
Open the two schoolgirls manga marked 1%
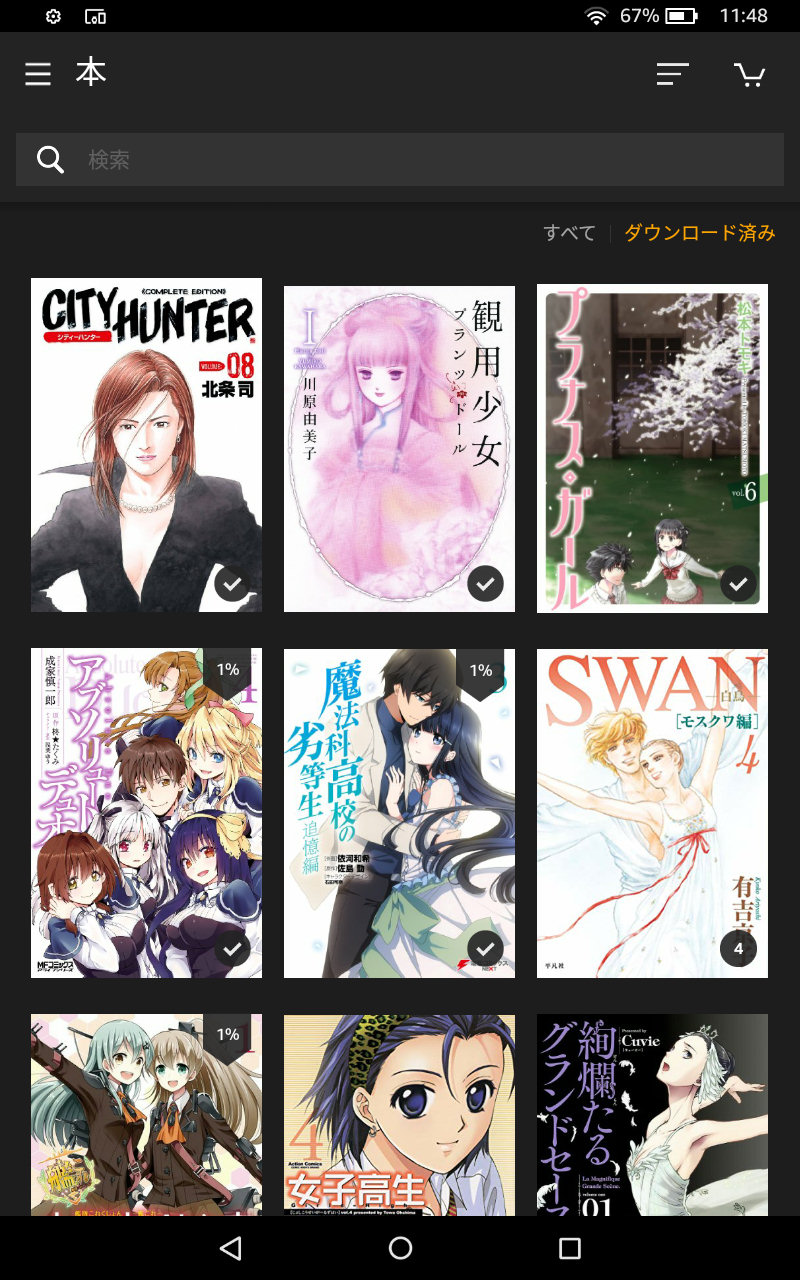point(146,1115)
